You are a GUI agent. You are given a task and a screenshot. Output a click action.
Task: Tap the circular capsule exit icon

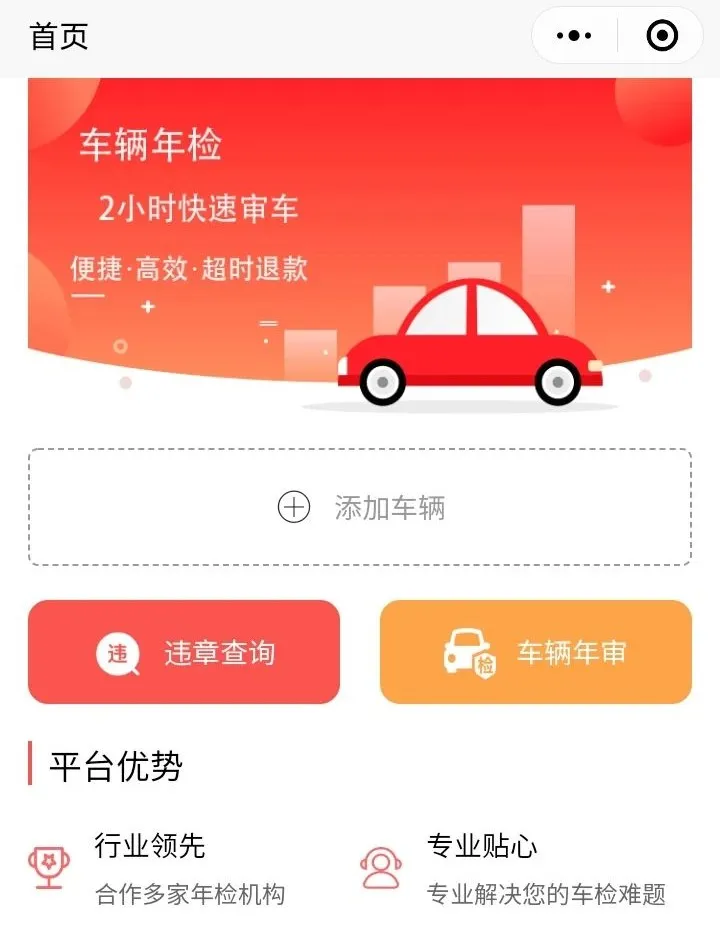660,35
